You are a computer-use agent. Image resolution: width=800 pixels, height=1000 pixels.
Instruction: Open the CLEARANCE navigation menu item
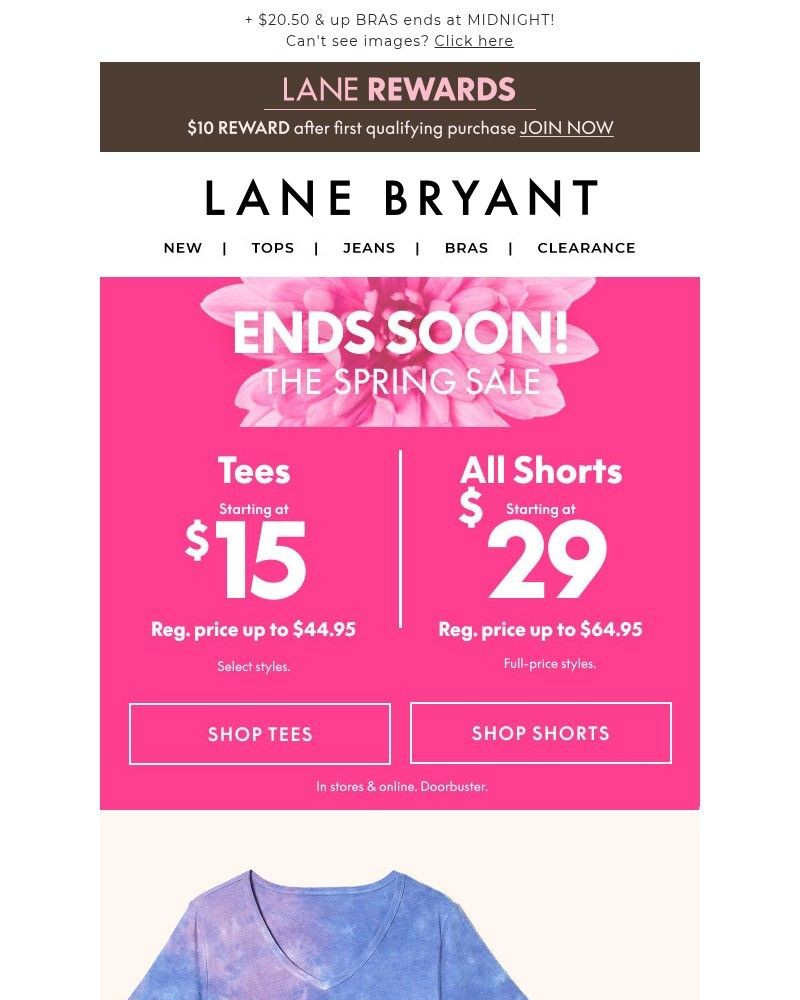tap(586, 248)
